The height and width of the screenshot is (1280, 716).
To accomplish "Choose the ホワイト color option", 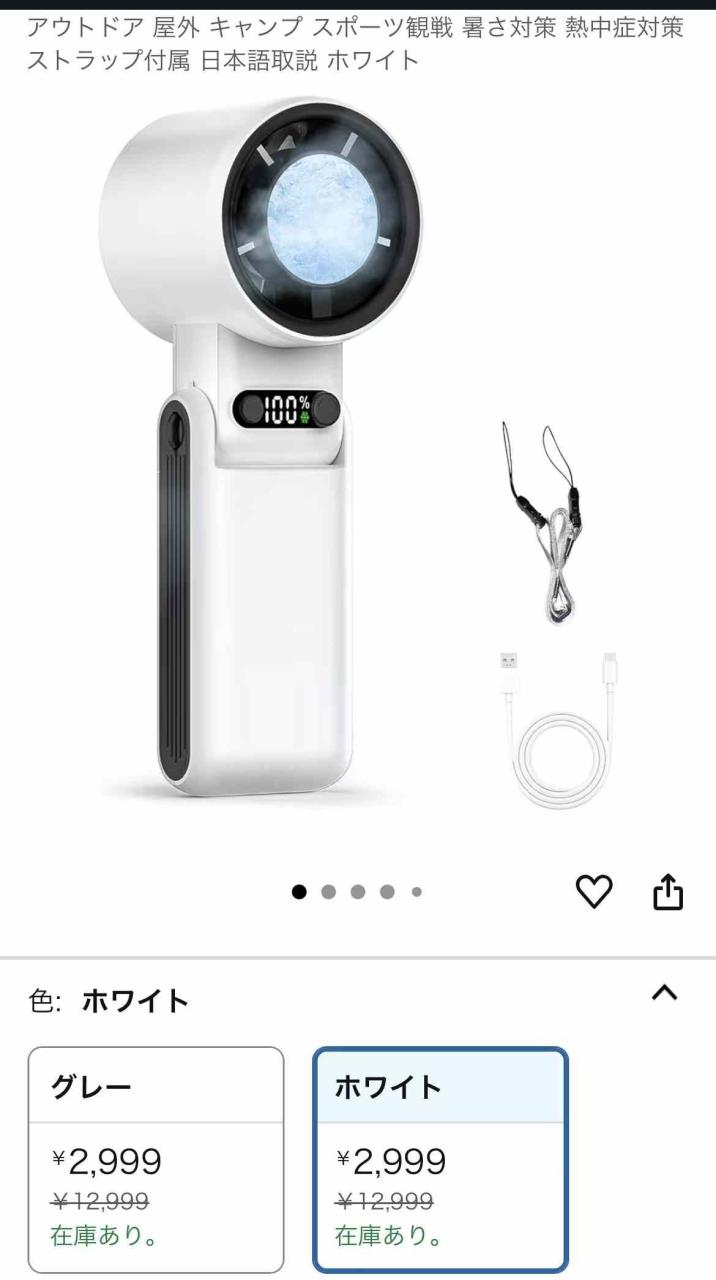I will point(440,1158).
